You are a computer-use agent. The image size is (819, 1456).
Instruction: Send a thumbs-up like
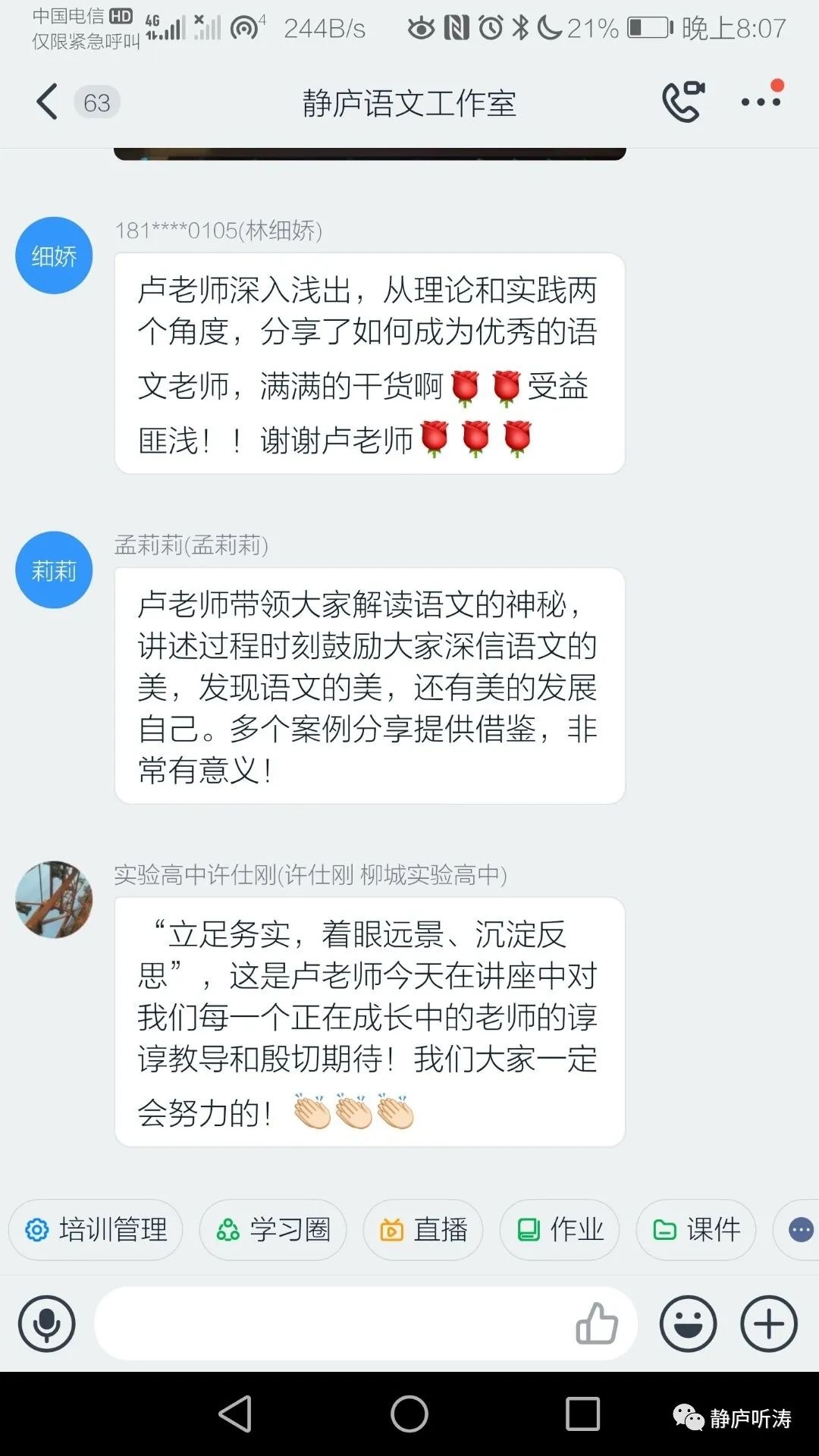pyautogui.click(x=597, y=1323)
